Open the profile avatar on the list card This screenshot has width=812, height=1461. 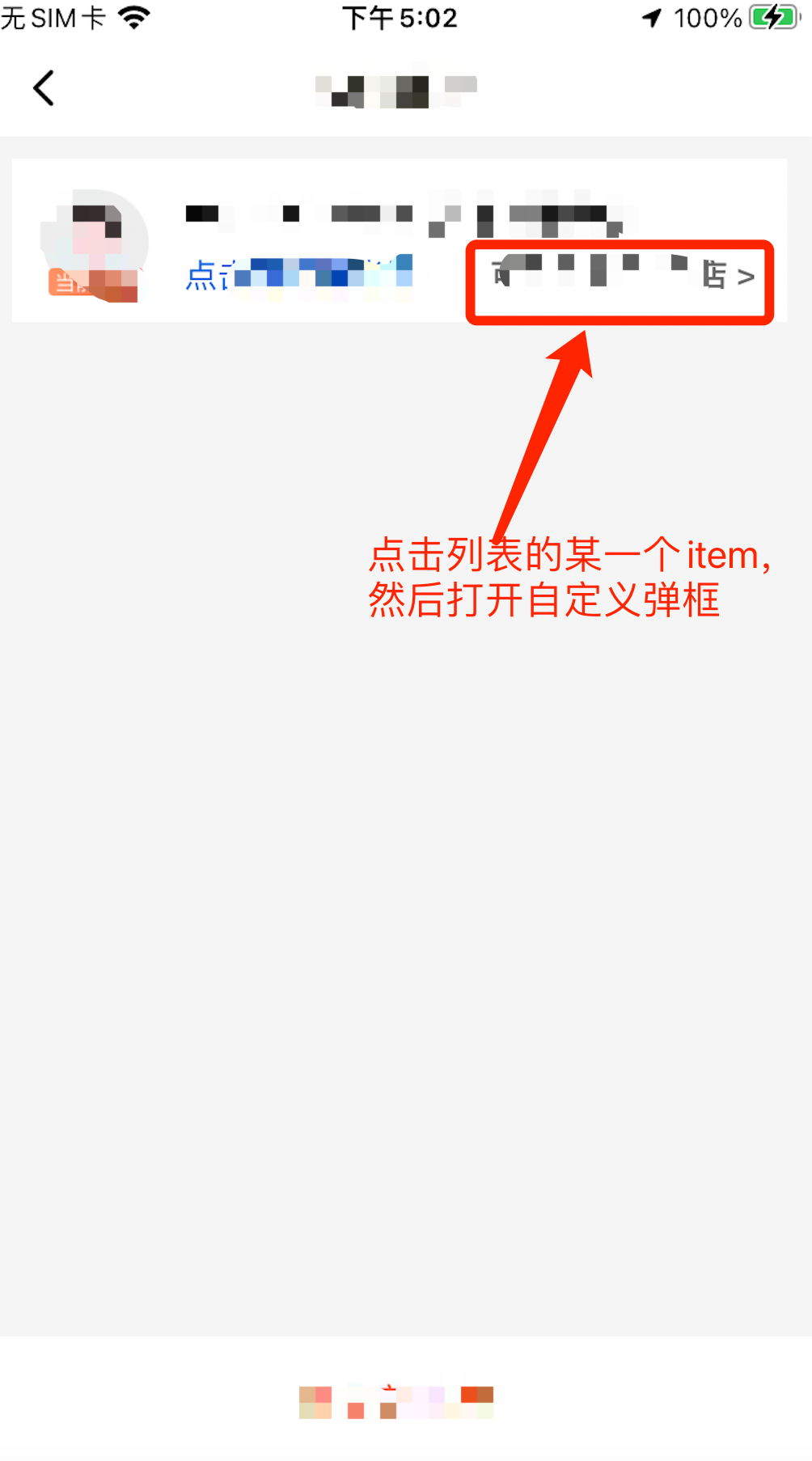[x=95, y=245]
